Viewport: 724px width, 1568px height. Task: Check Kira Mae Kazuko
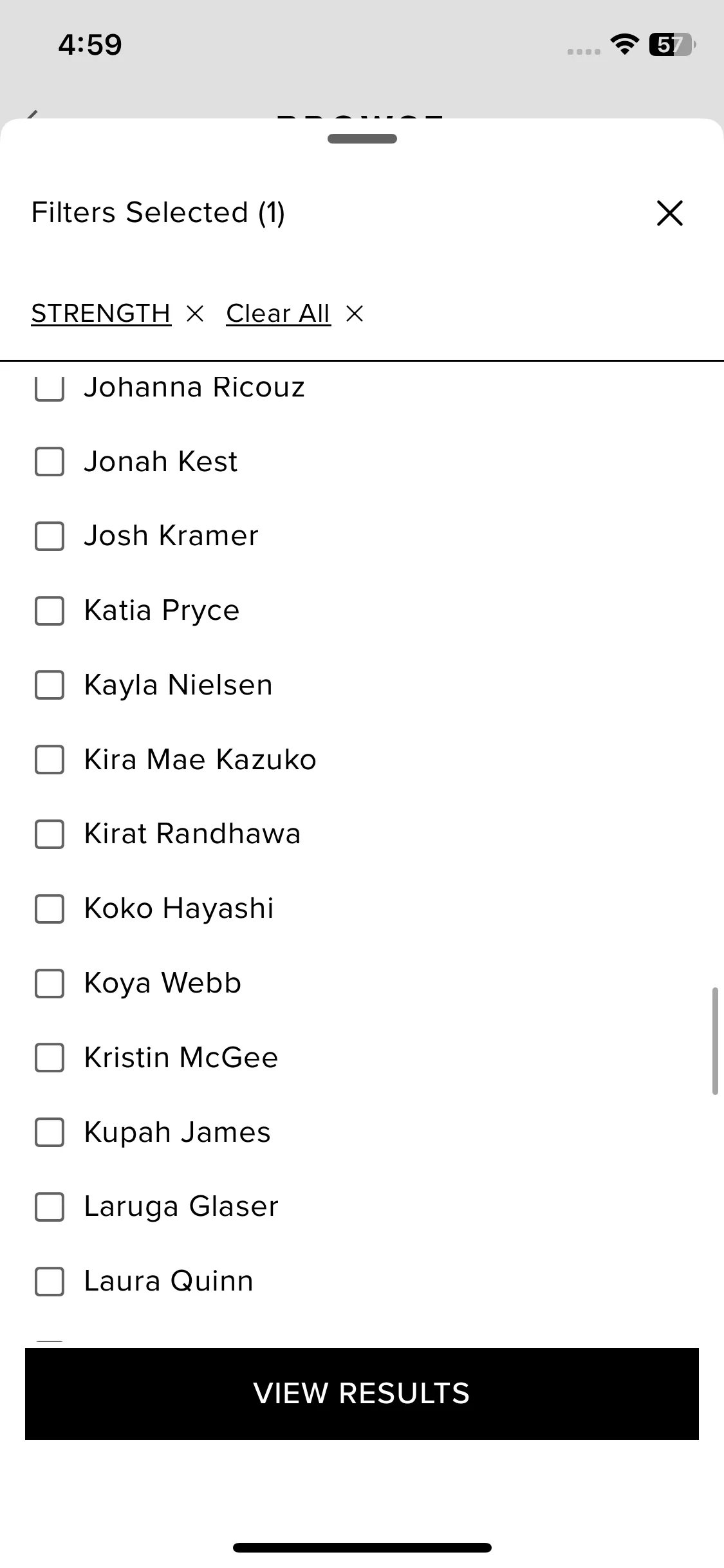point(50,760)
